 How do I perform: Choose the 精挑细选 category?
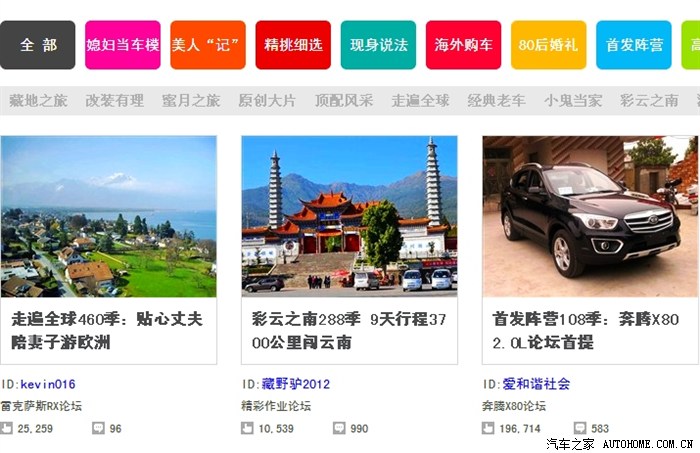[x=293, y=45]
